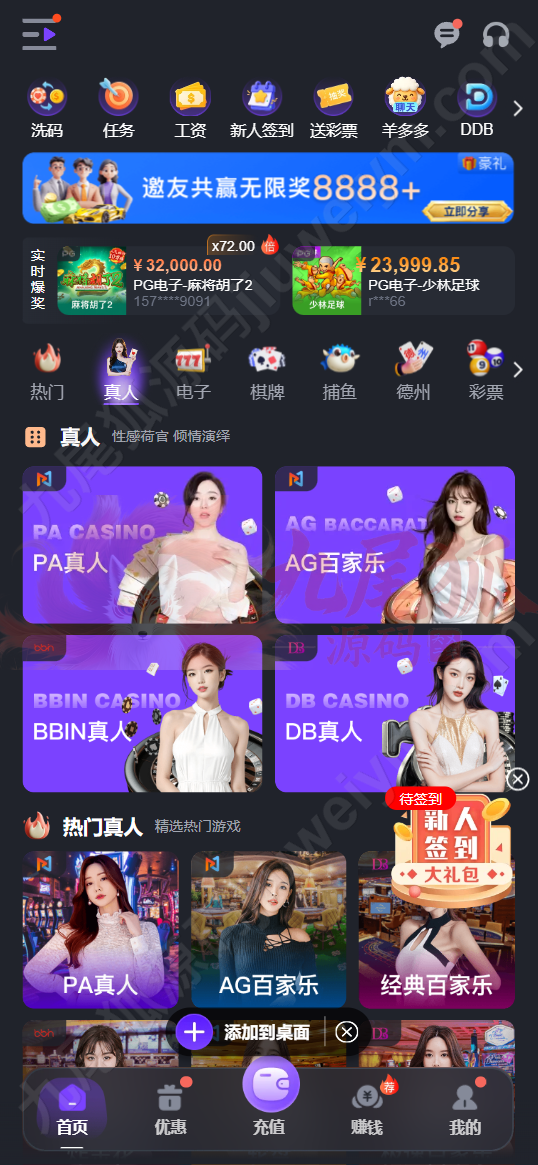Screen dimensions: 538x1165
Task: Go to the 优惠 tab
Action: 170,1109
